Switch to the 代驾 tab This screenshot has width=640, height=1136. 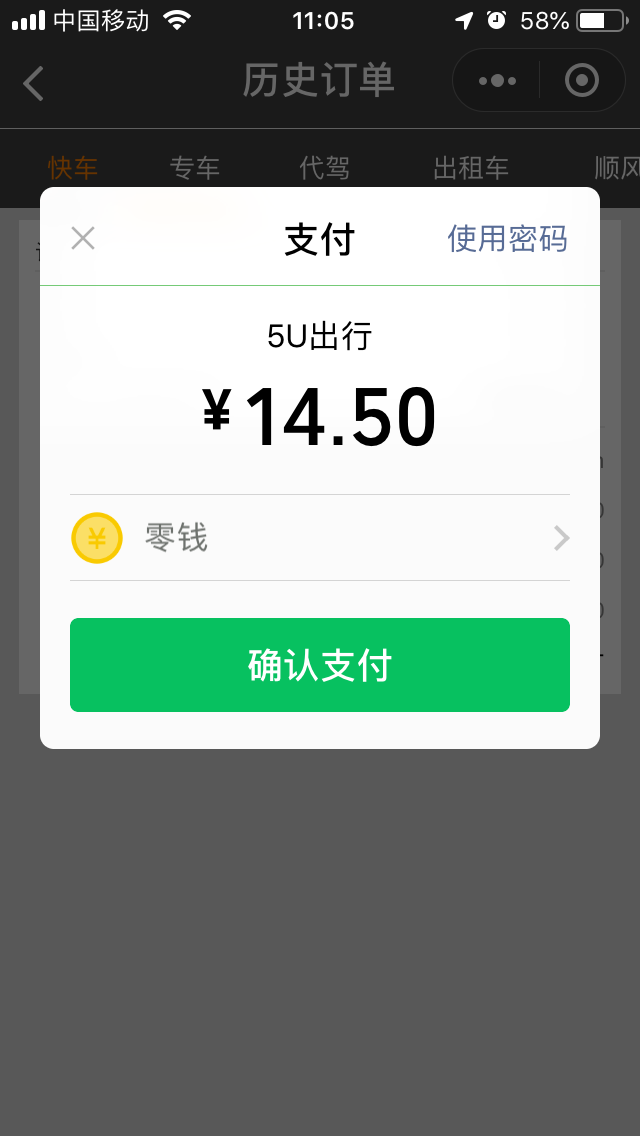click(x=325, y=168)
